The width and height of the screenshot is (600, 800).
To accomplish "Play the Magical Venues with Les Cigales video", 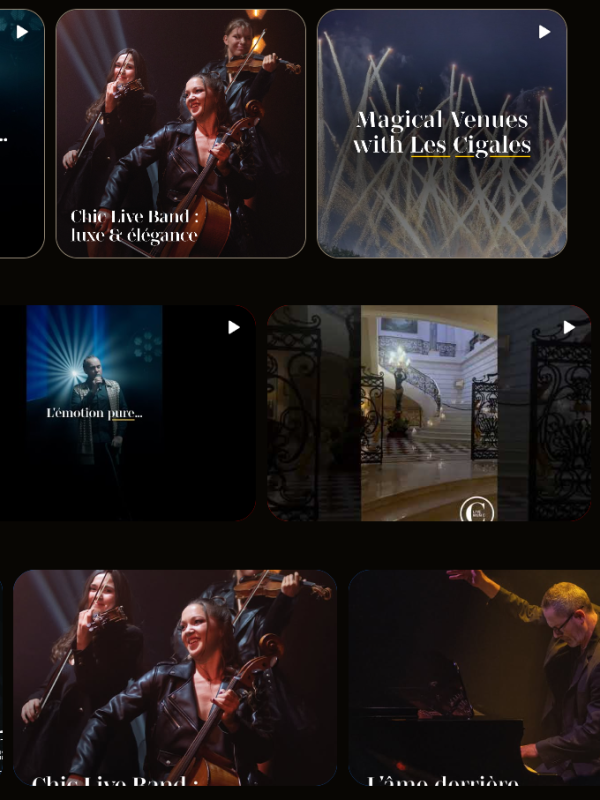I will click(x=544, y=32).
